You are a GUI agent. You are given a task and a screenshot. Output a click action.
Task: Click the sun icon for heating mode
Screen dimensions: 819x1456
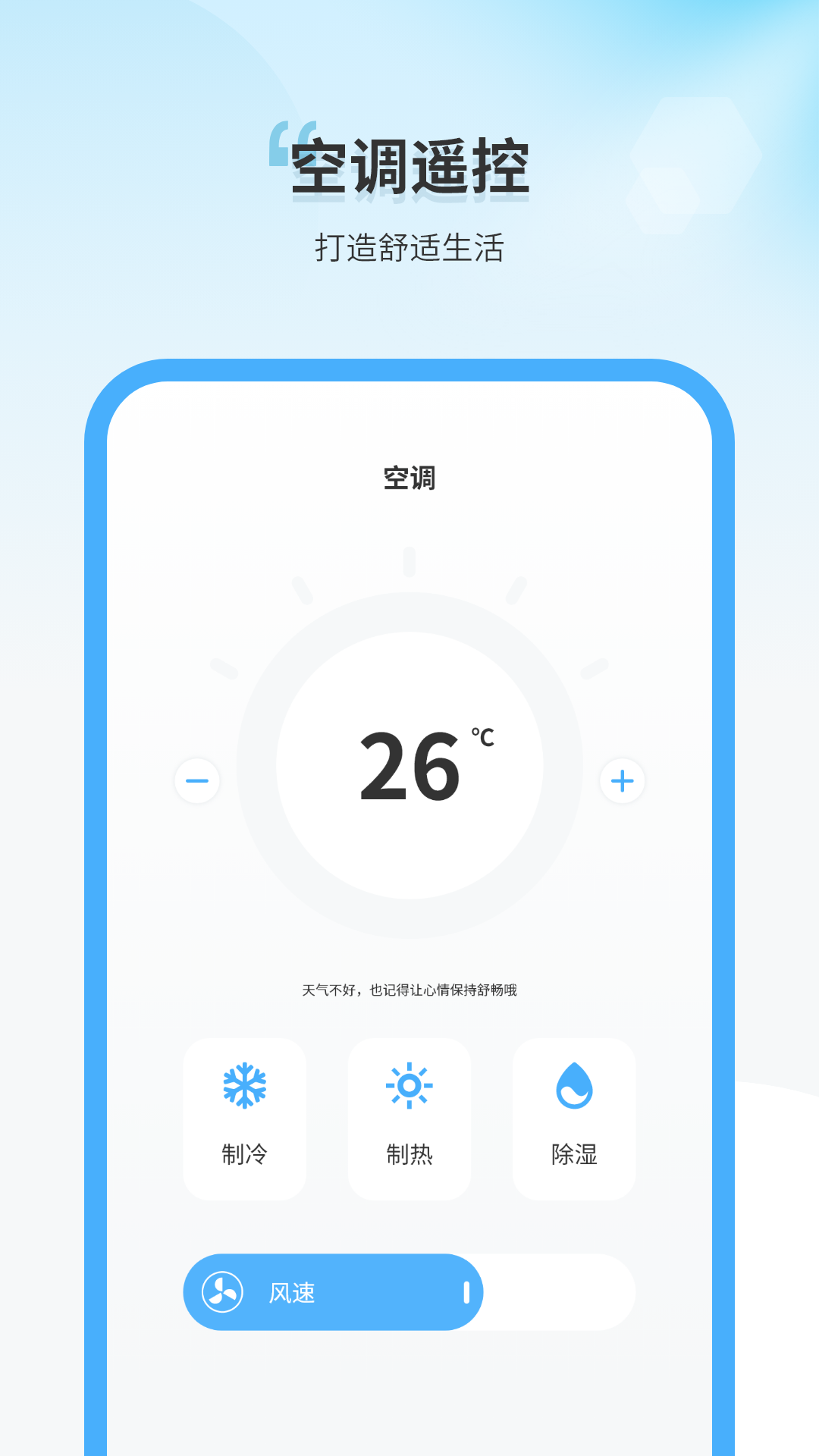pyautogui.click(x=409, y=1086)
